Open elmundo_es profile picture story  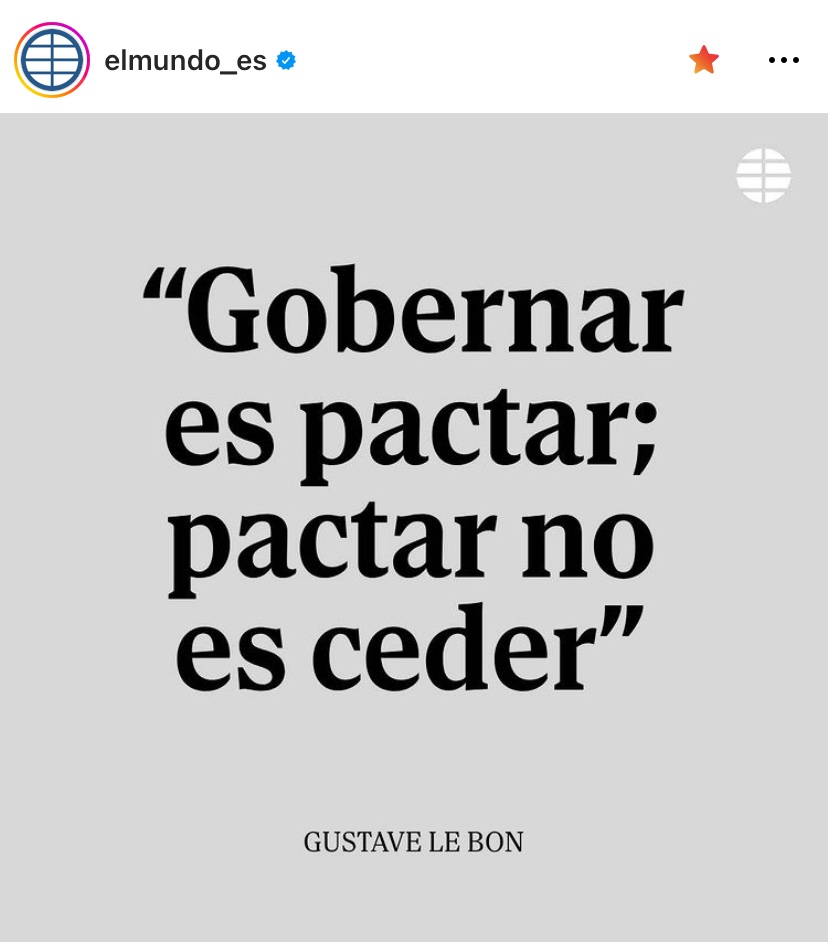click(52, 60)
